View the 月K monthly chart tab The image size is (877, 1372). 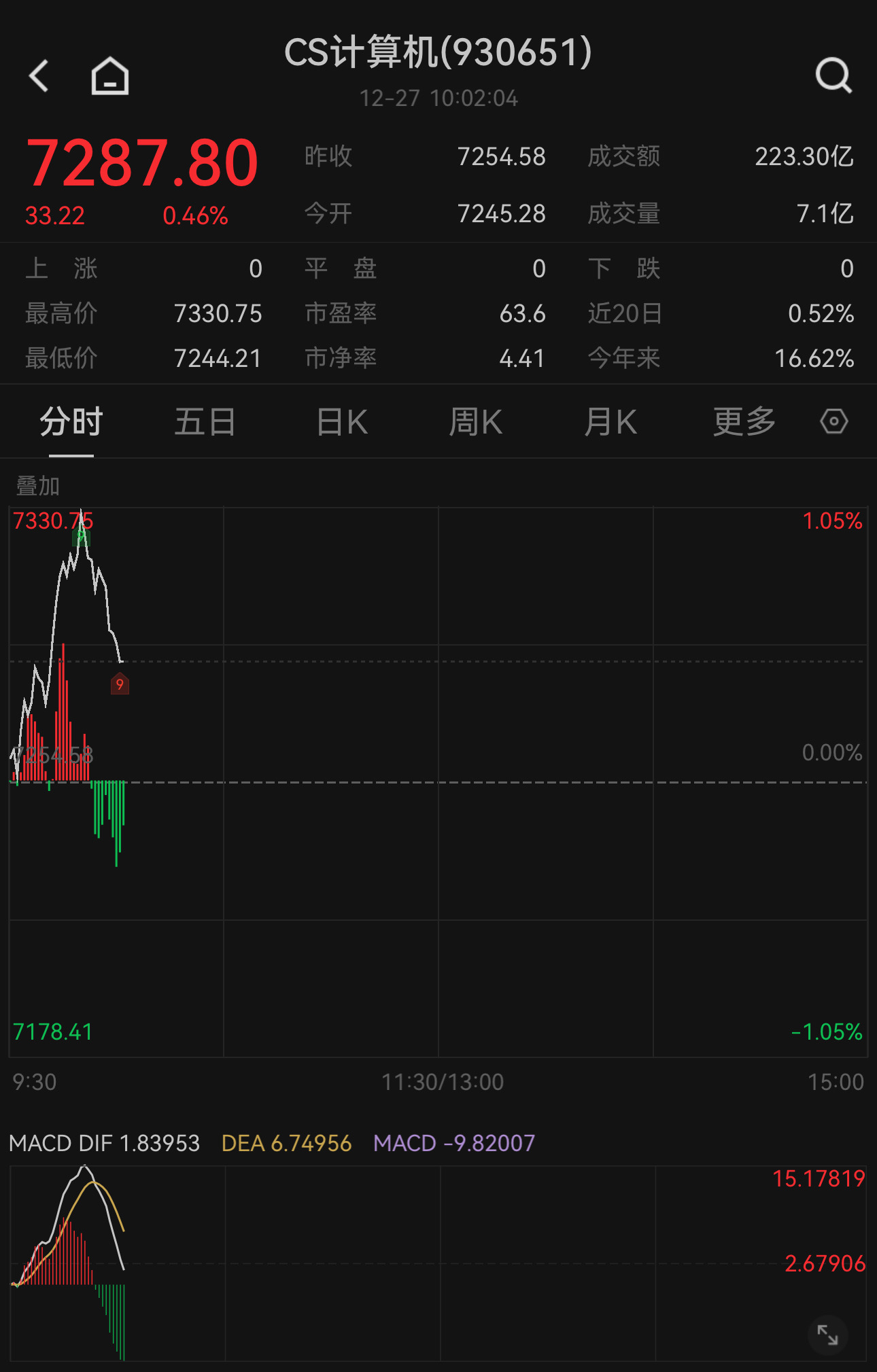point(611,421)
